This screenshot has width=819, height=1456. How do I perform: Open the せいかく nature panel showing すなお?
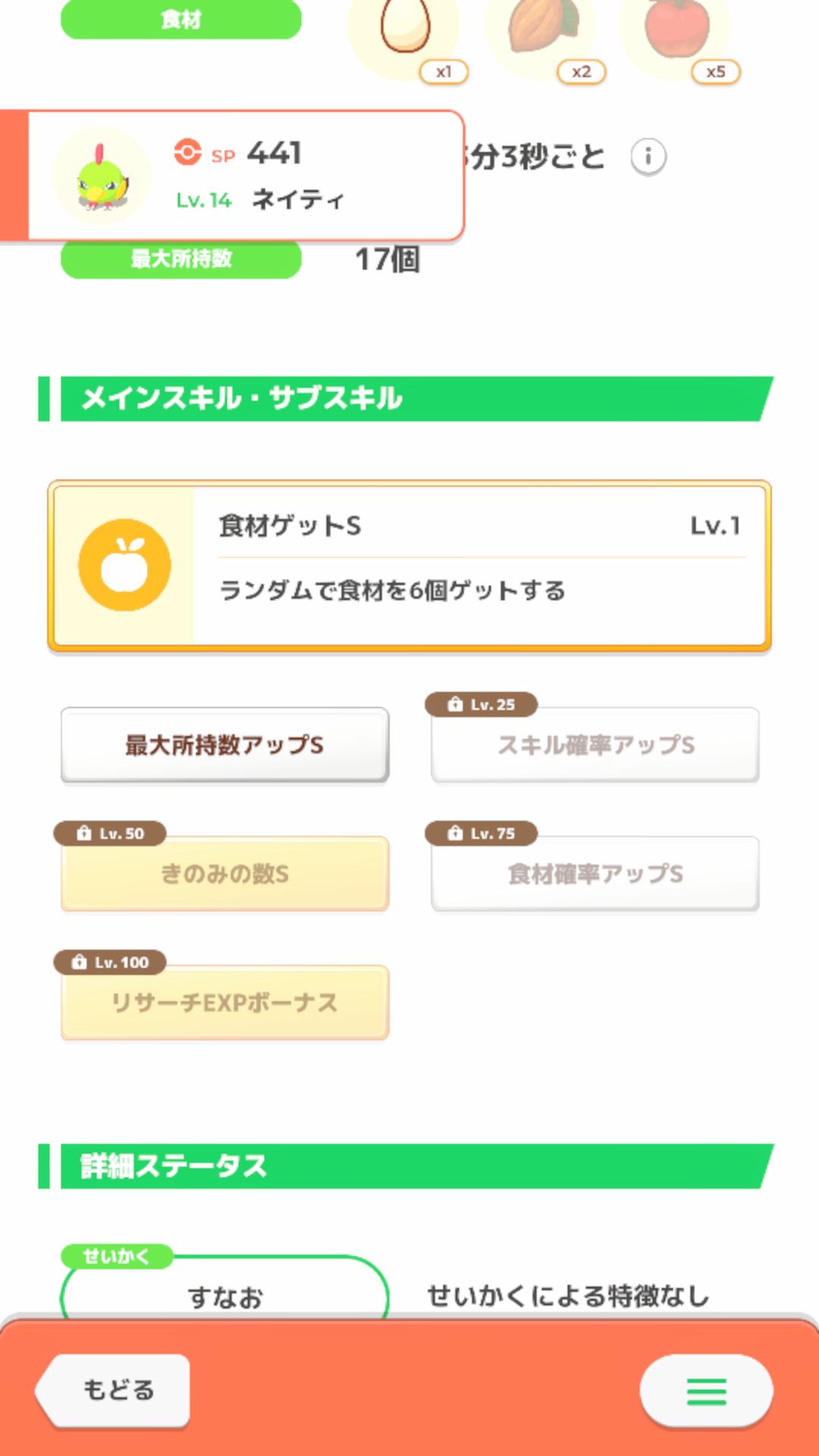(224, 1293)
